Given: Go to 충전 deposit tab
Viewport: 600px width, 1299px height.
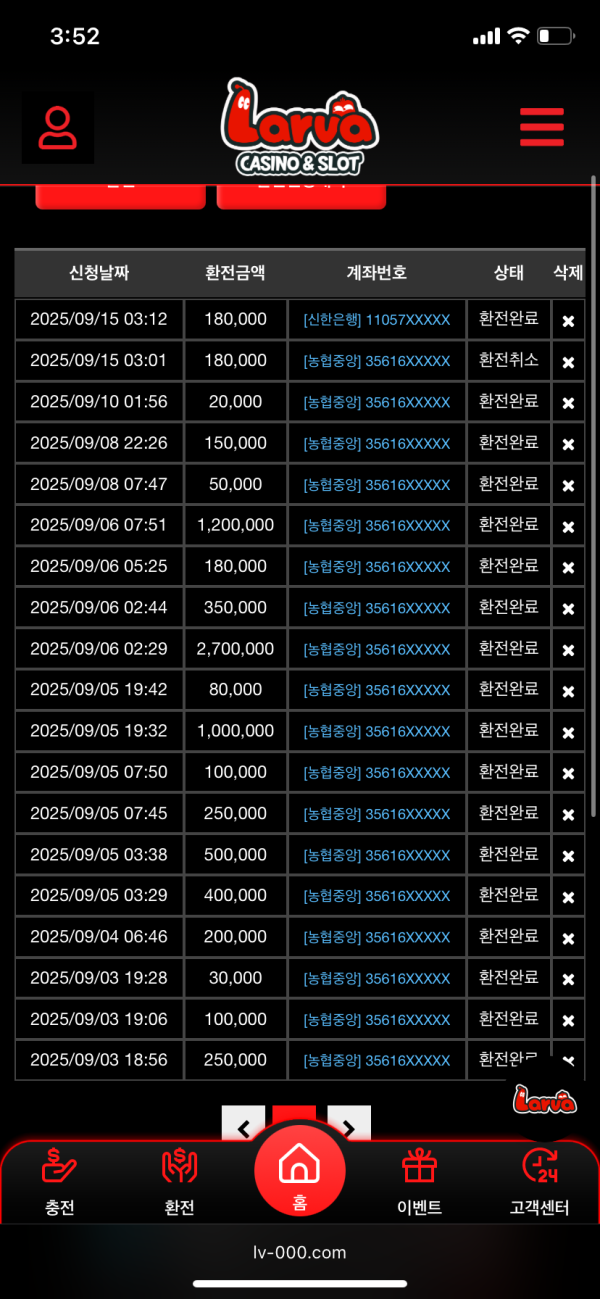Looking at the screenshot, I should tap(60, 1183).
